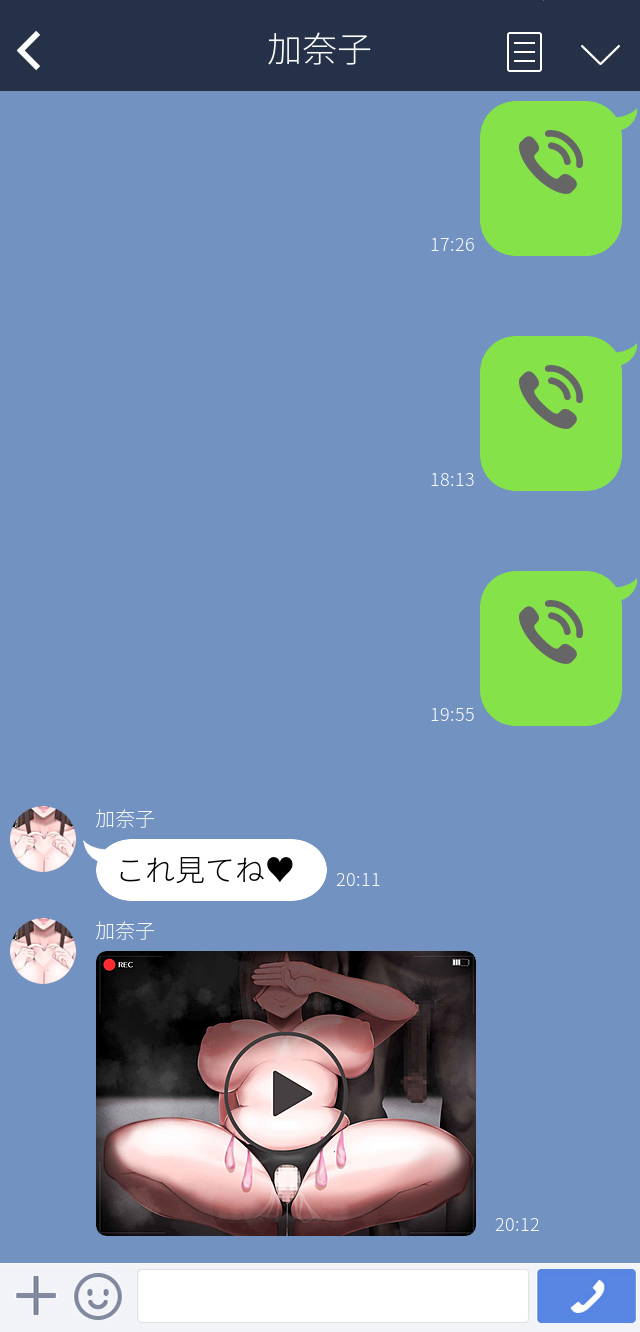Expand the header's down-chevron menu

click(x=600, y=54)
